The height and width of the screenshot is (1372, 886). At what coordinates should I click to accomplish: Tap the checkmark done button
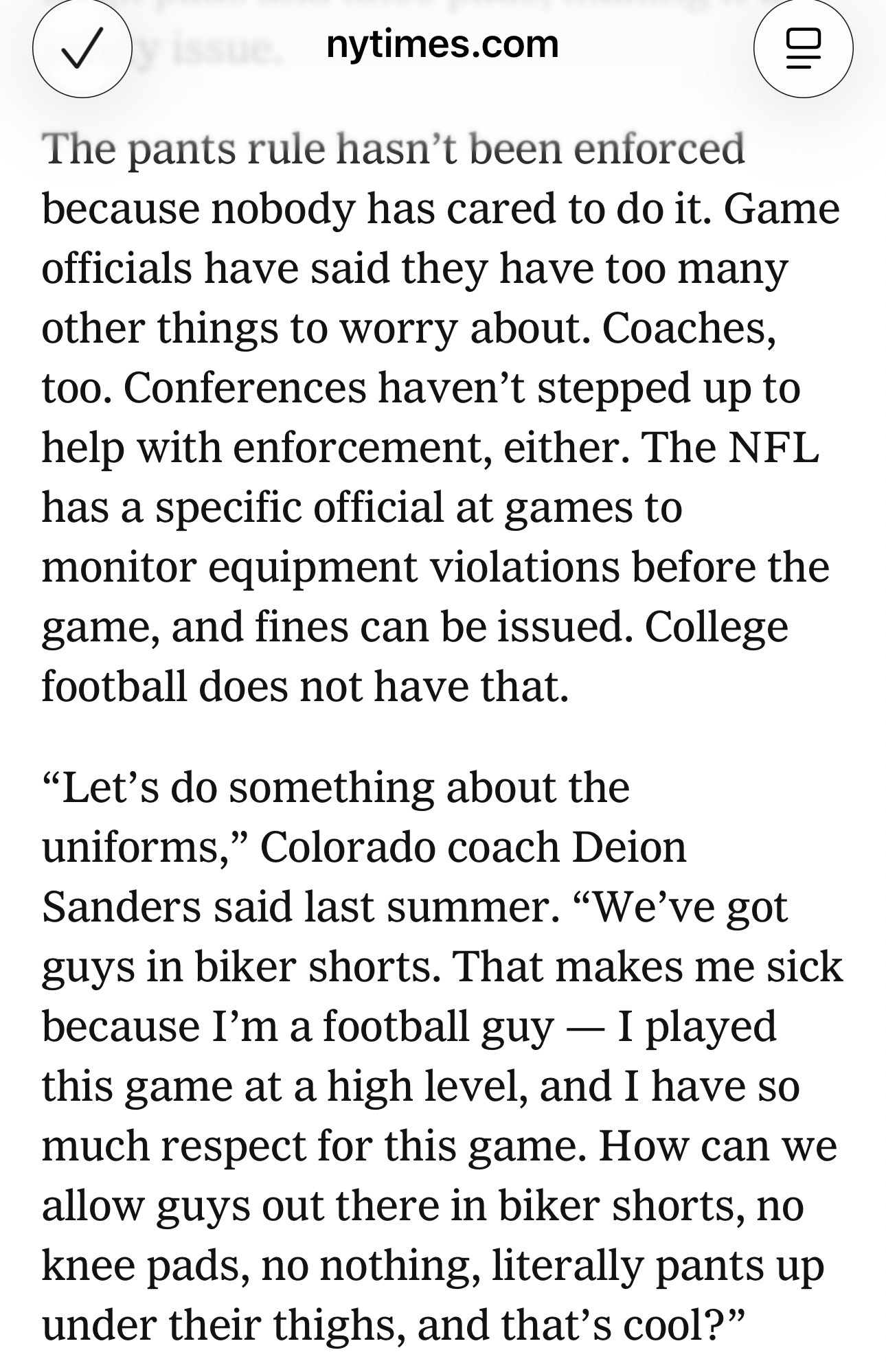(82, 49)
